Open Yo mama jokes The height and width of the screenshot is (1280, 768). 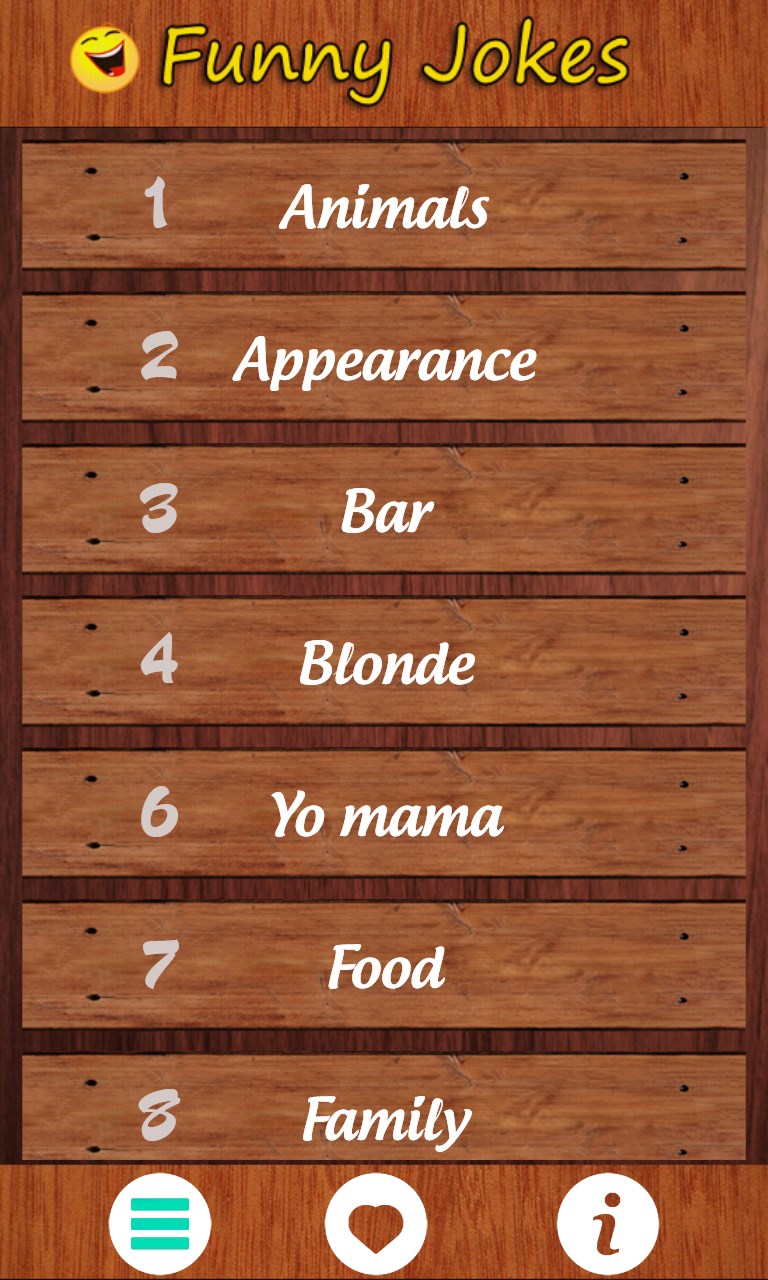click(x=384, y=814)
